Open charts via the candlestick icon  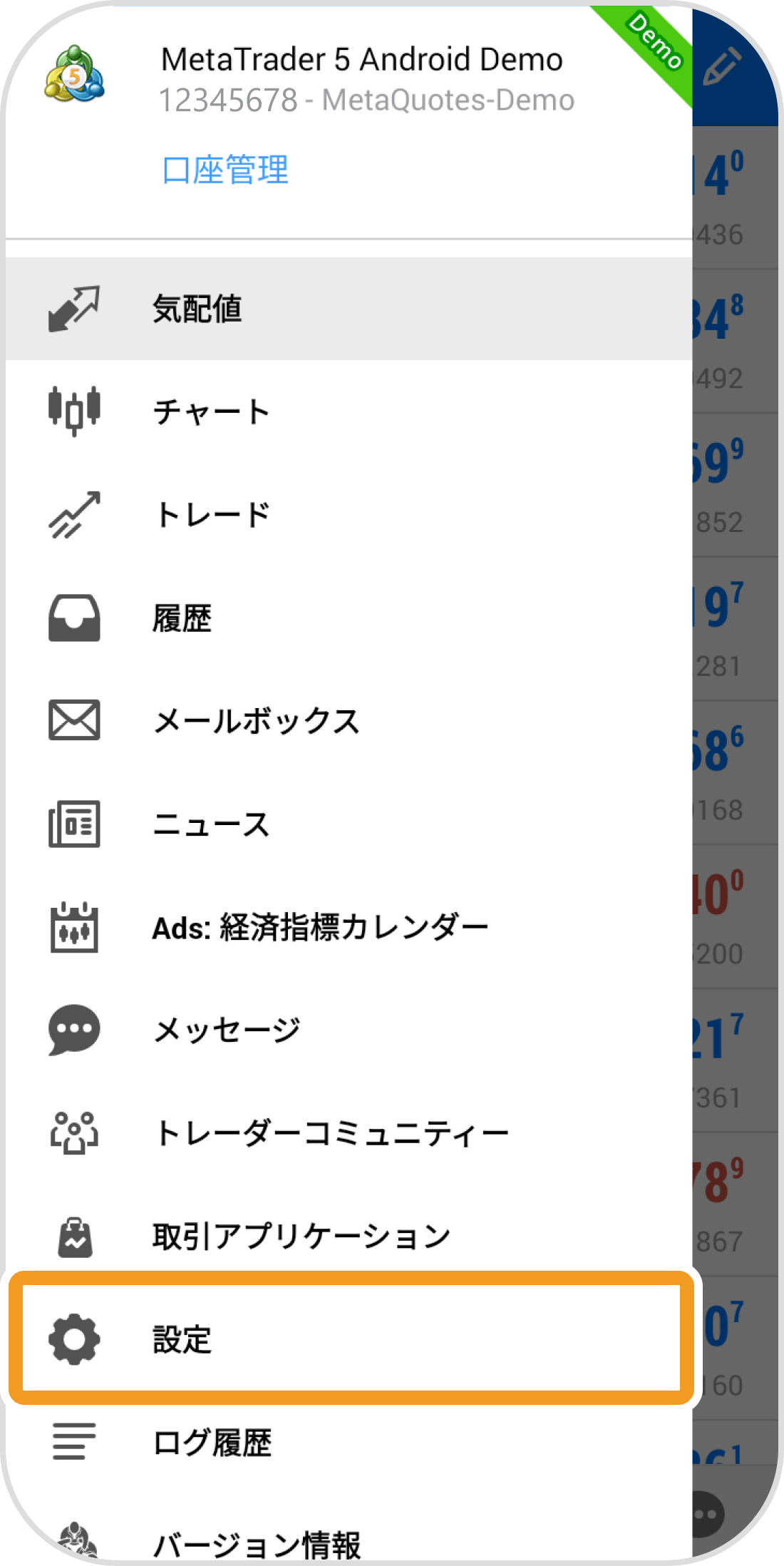(x=75, y=410)
